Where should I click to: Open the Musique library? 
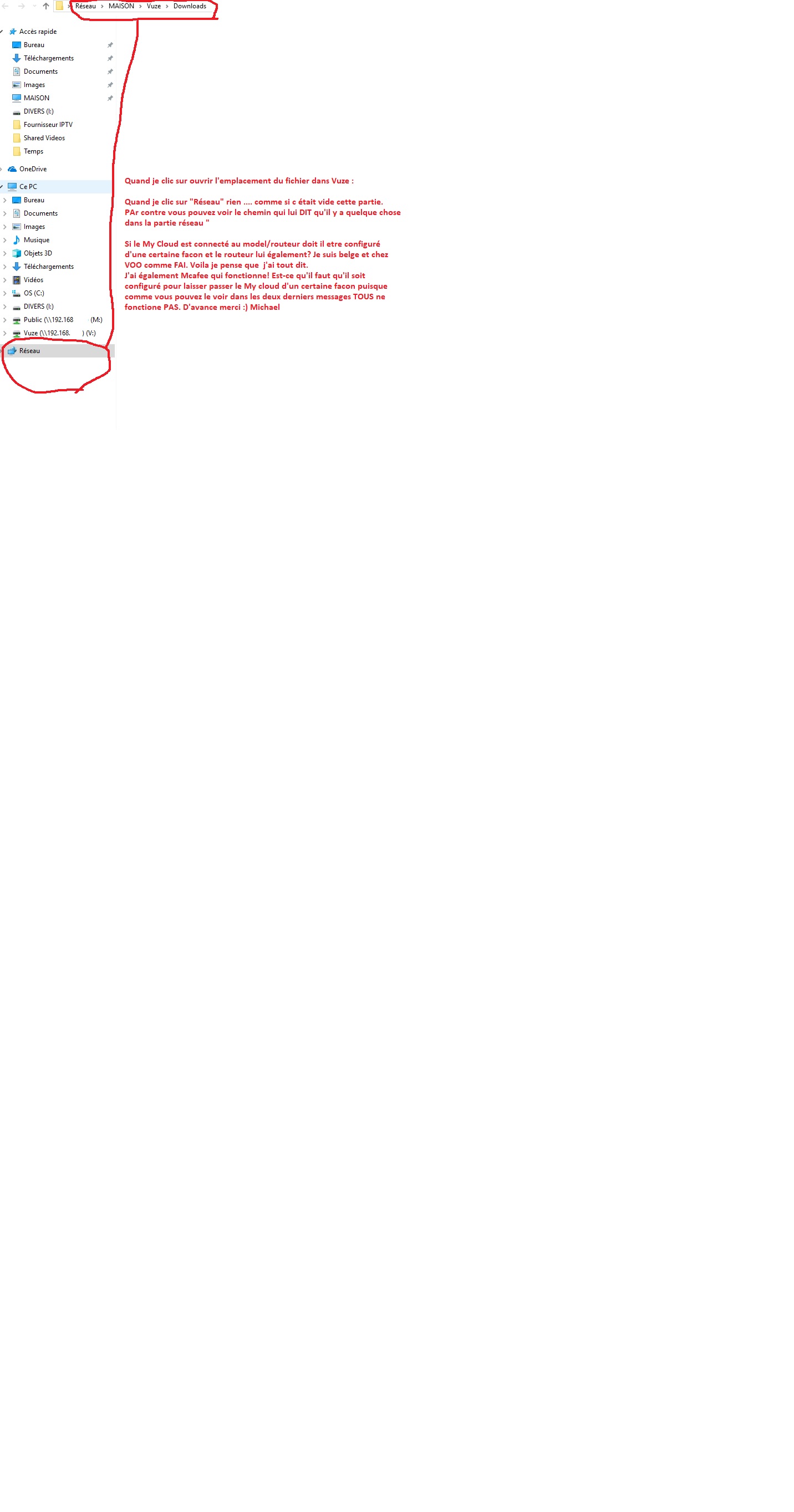36,240
